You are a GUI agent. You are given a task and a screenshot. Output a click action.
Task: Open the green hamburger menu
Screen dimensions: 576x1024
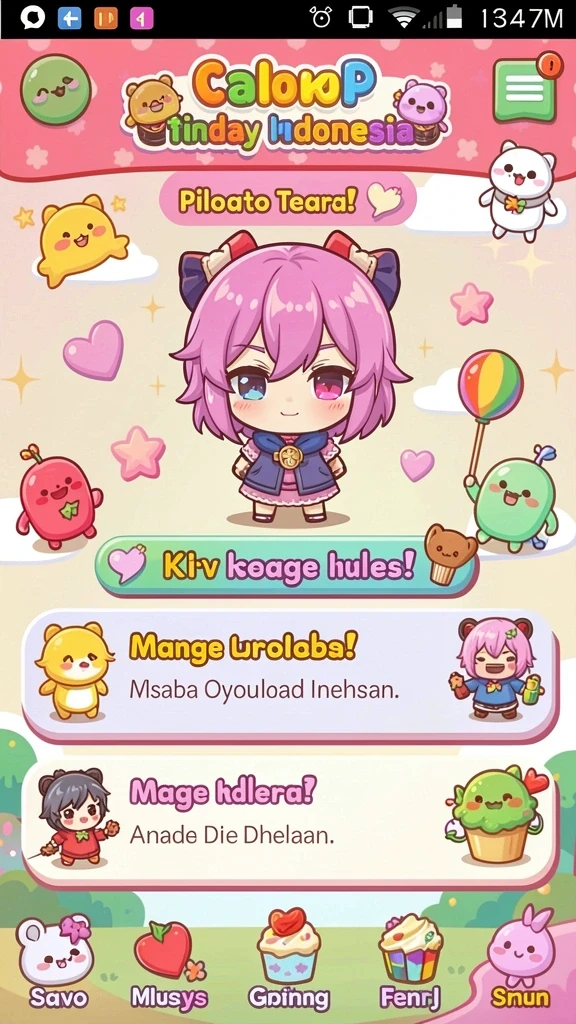click(524, 90)
